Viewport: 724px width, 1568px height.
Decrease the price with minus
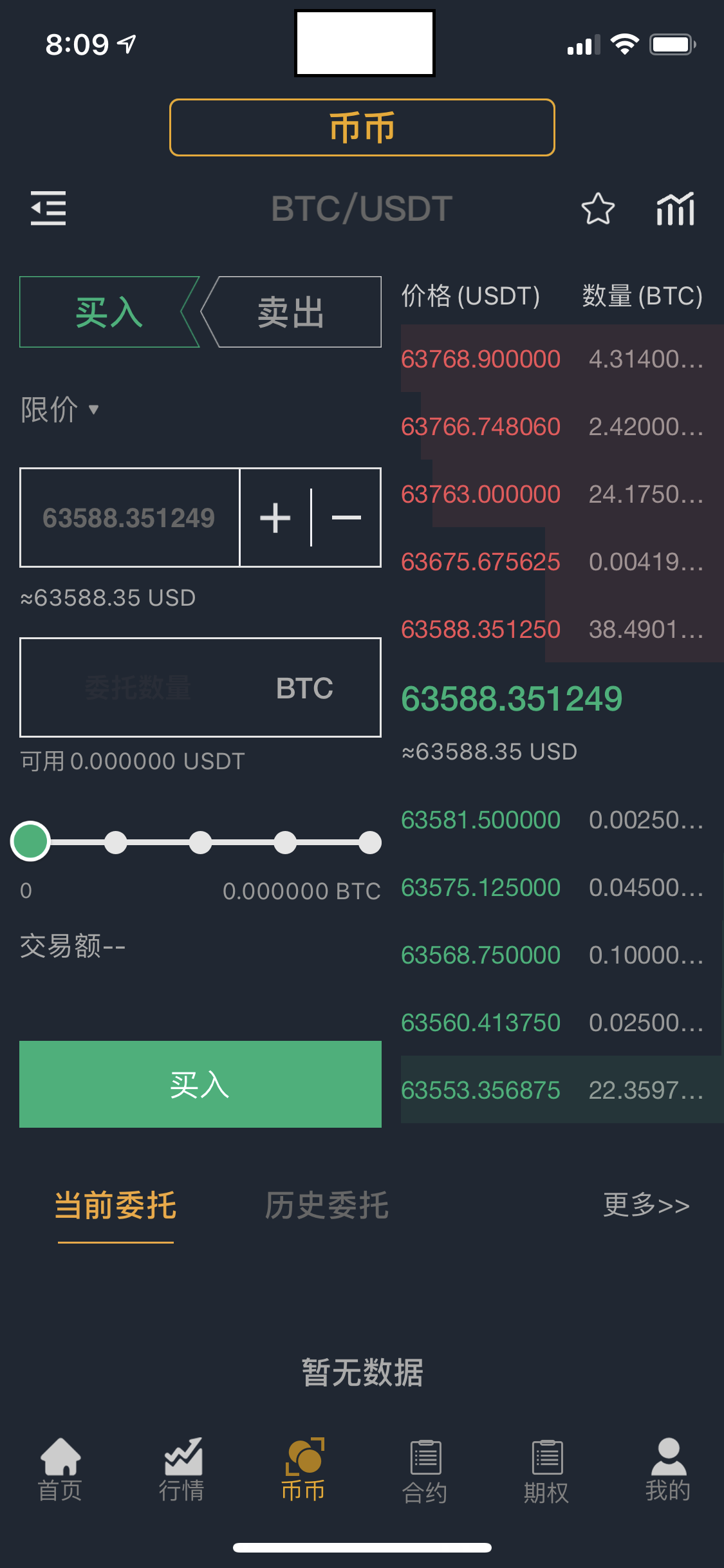(x=346, y=518)
